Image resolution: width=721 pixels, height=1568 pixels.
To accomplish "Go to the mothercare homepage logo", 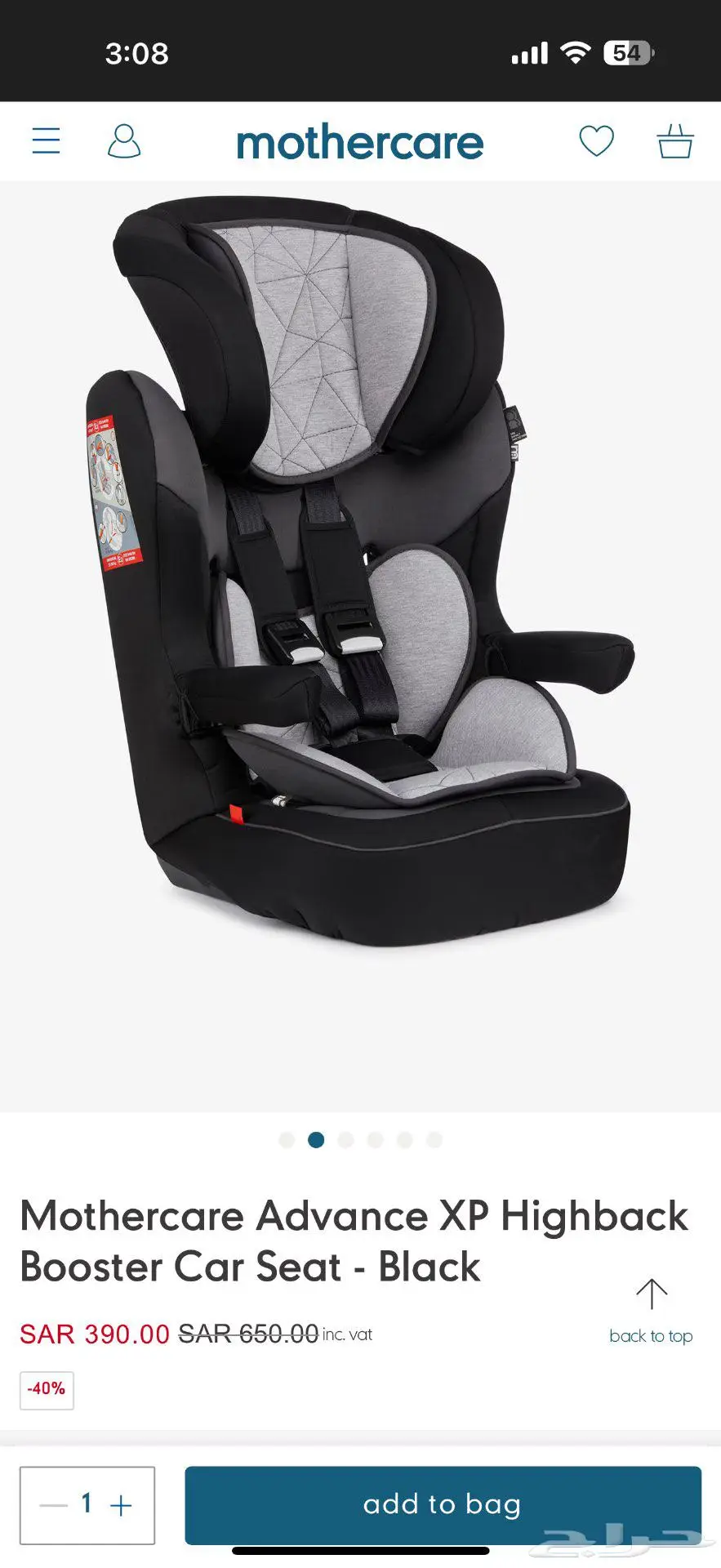I will pos(359,143).
